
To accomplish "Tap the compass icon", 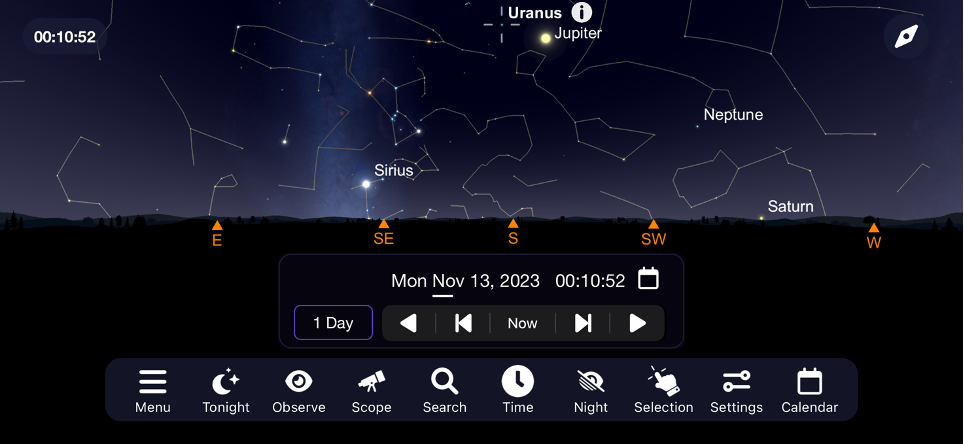I will (906, 37).
